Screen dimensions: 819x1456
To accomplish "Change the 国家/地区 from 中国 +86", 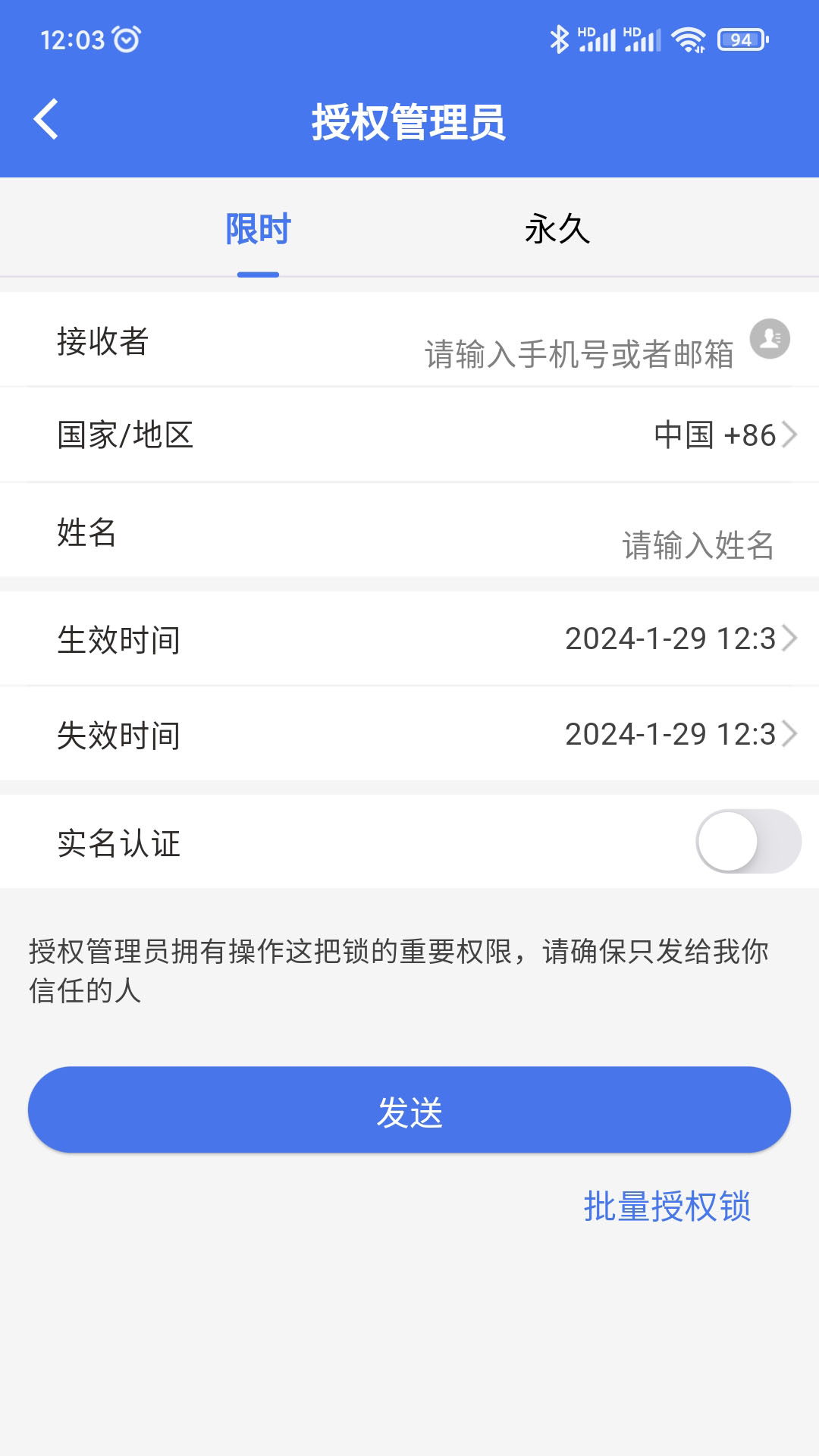I will coord(724,435).
